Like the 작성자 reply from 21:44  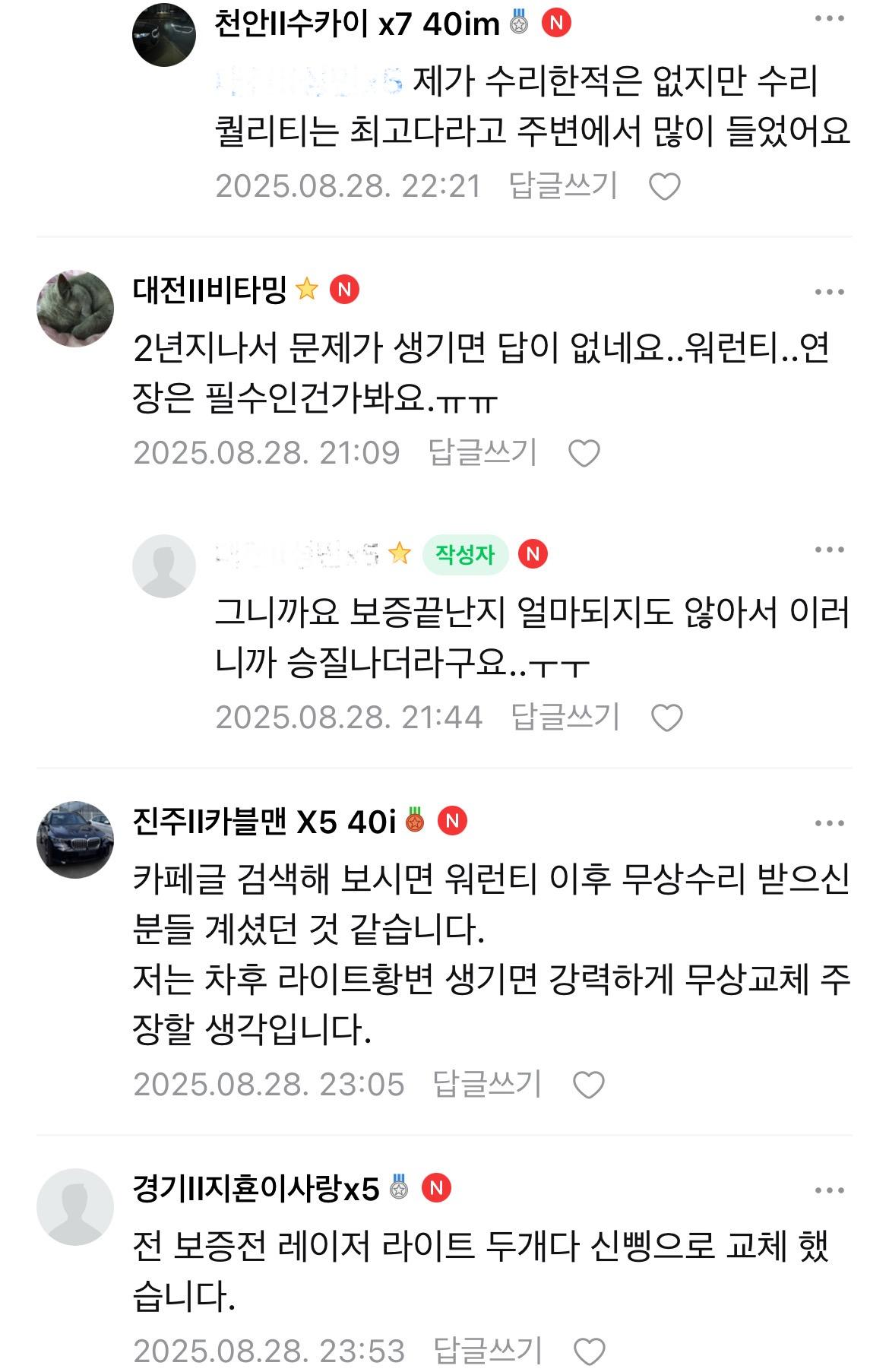tap(666, 718)
